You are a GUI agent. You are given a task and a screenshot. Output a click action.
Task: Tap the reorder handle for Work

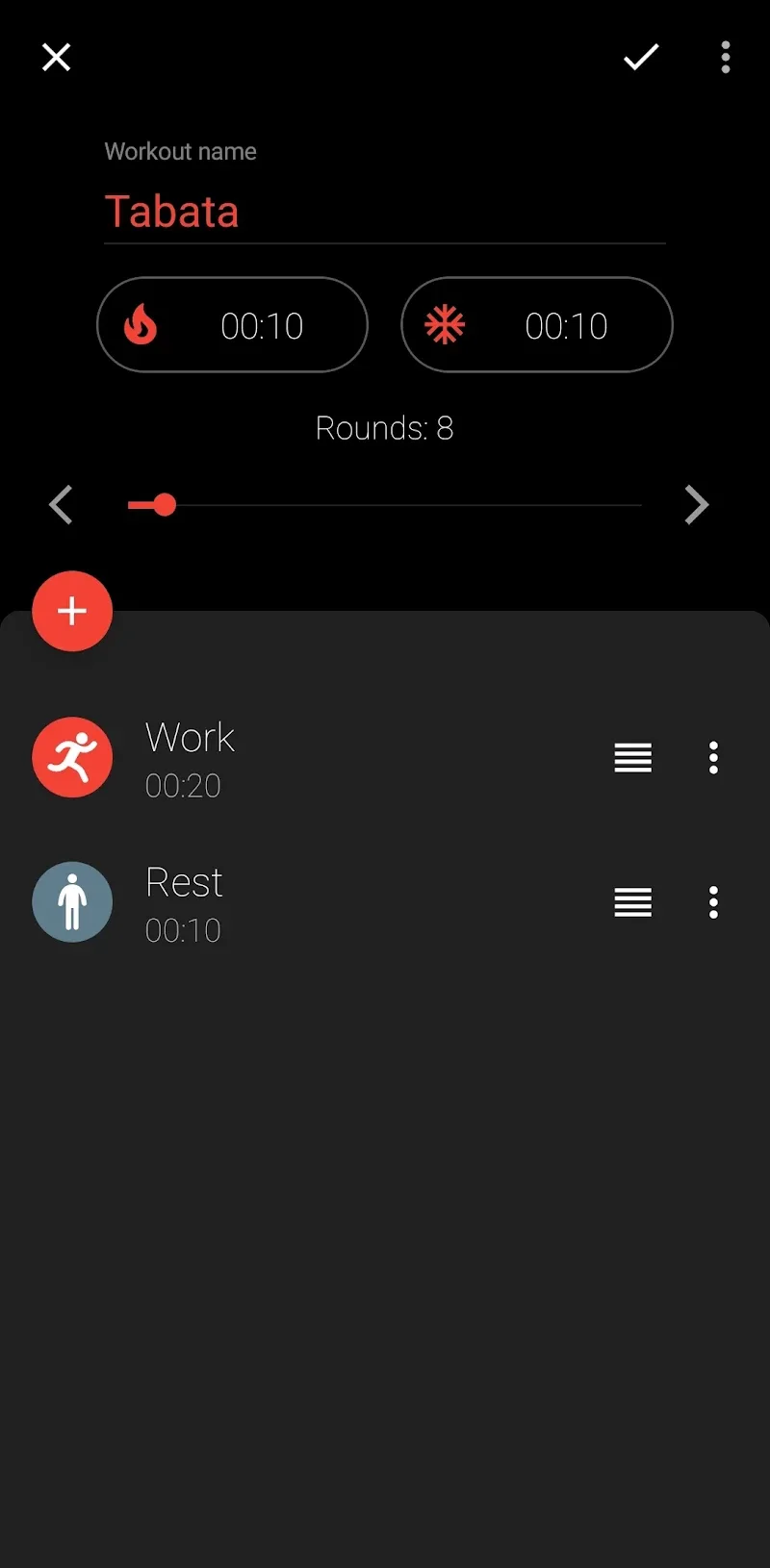tap(632, 758)
